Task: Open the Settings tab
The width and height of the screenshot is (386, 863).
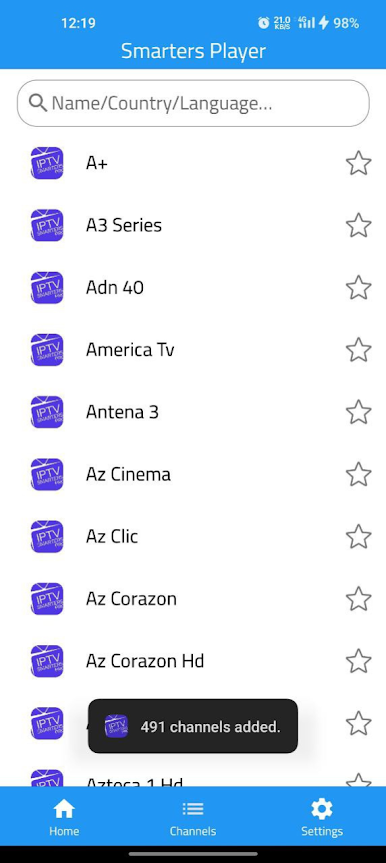Action: pos(322,817)
